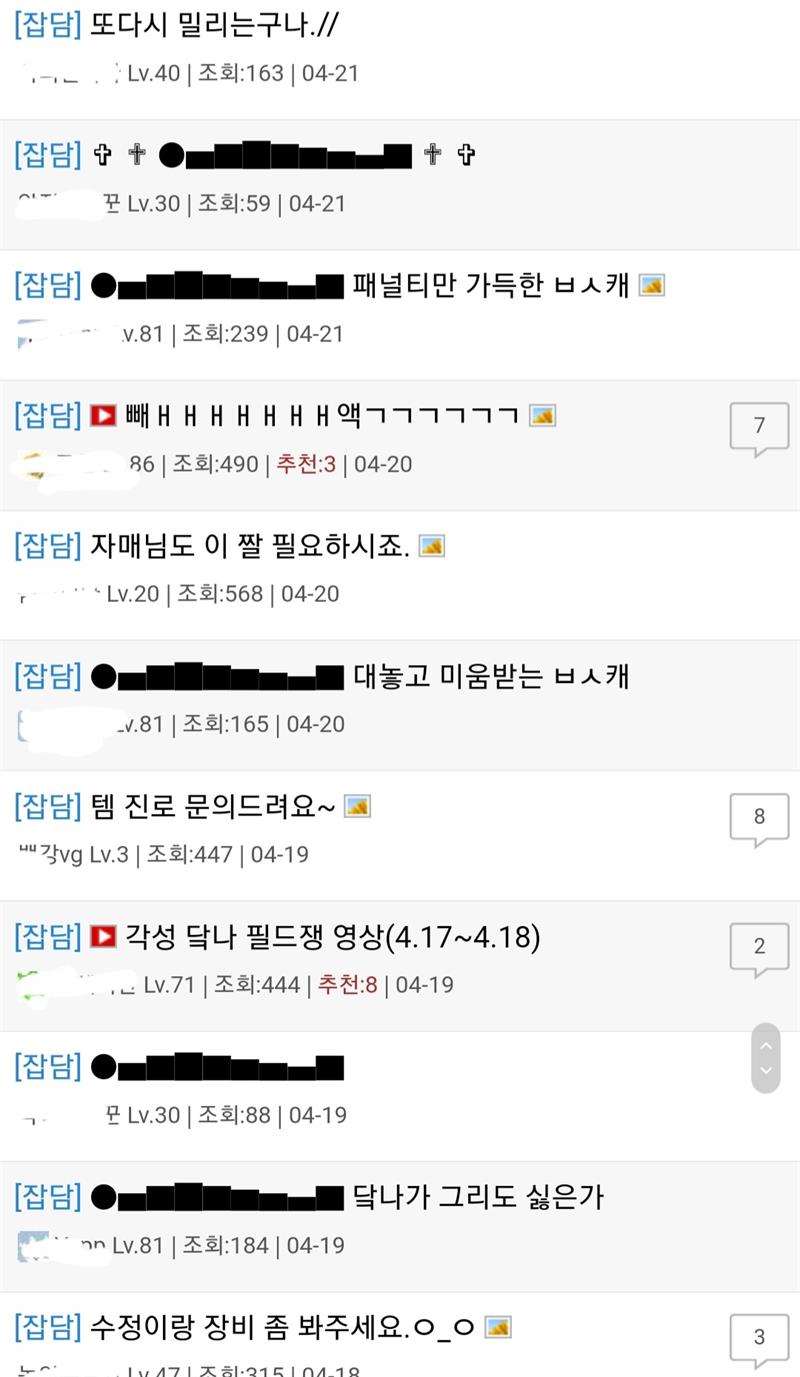View the 7 comments on the '빼ㅐㅐ액' post
This screenshot has height=1377, width=800.
tap(758, 428)
